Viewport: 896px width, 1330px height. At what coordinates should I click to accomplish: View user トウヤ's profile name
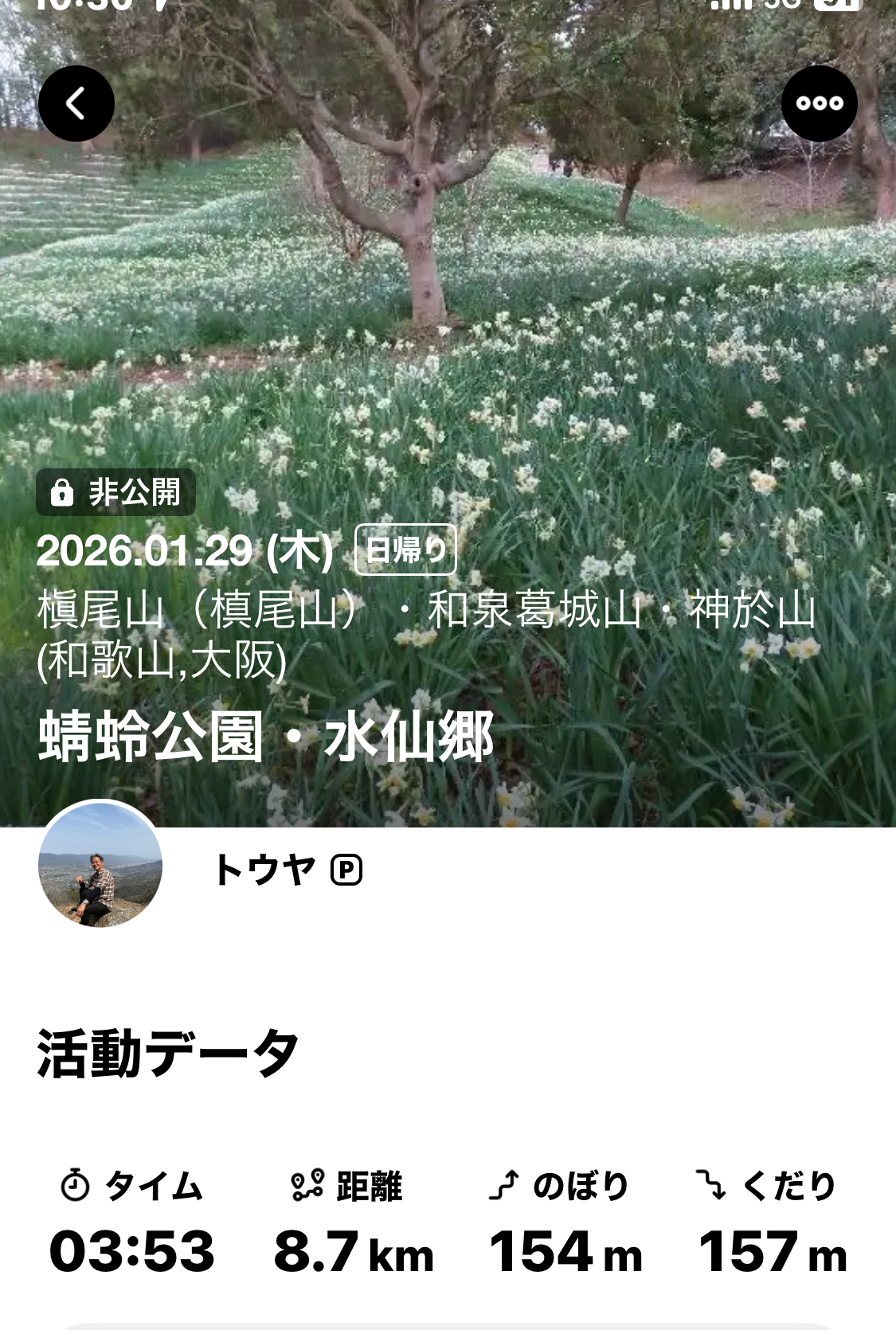pyautogui.click(x=264, y=870)
